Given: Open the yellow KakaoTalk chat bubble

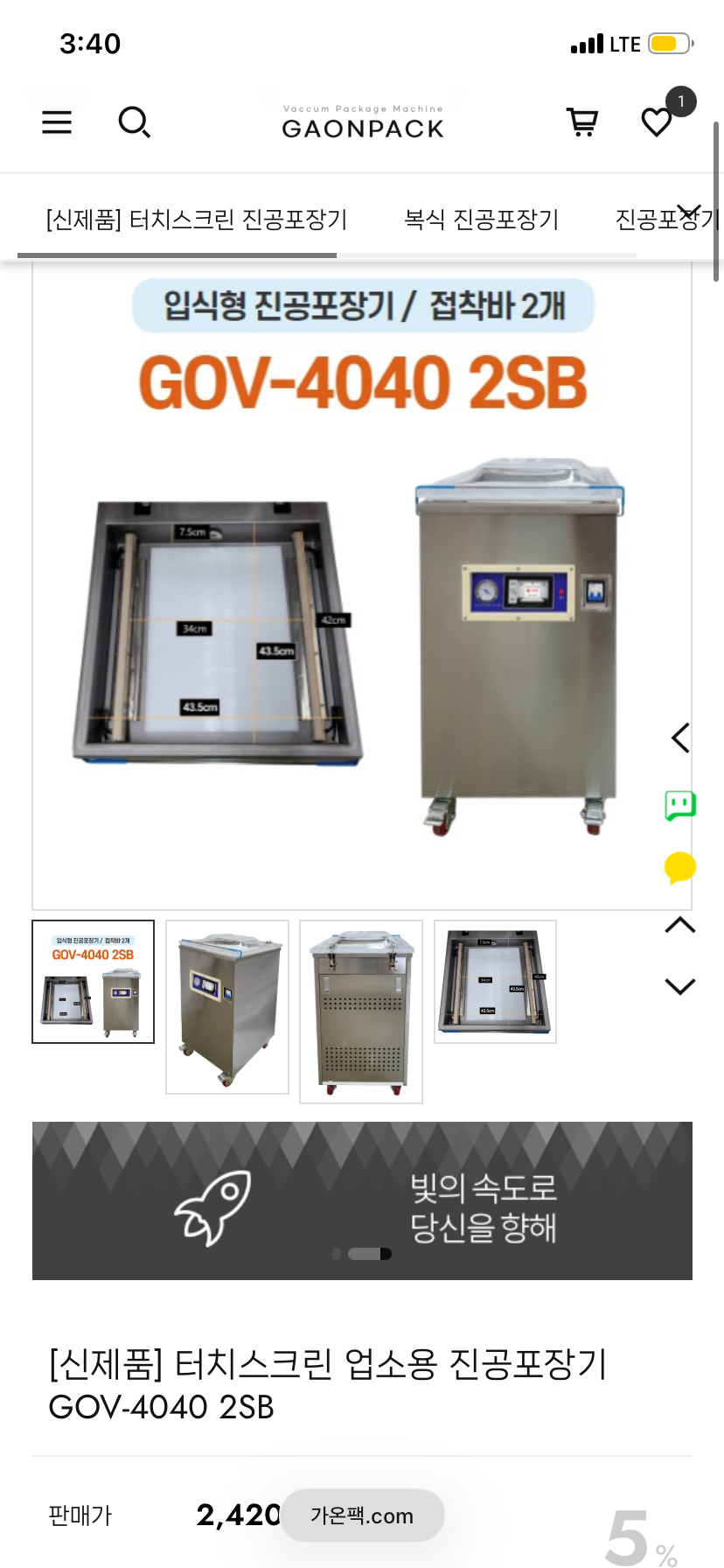Looking at the screenshot, I should click(680, 867).
